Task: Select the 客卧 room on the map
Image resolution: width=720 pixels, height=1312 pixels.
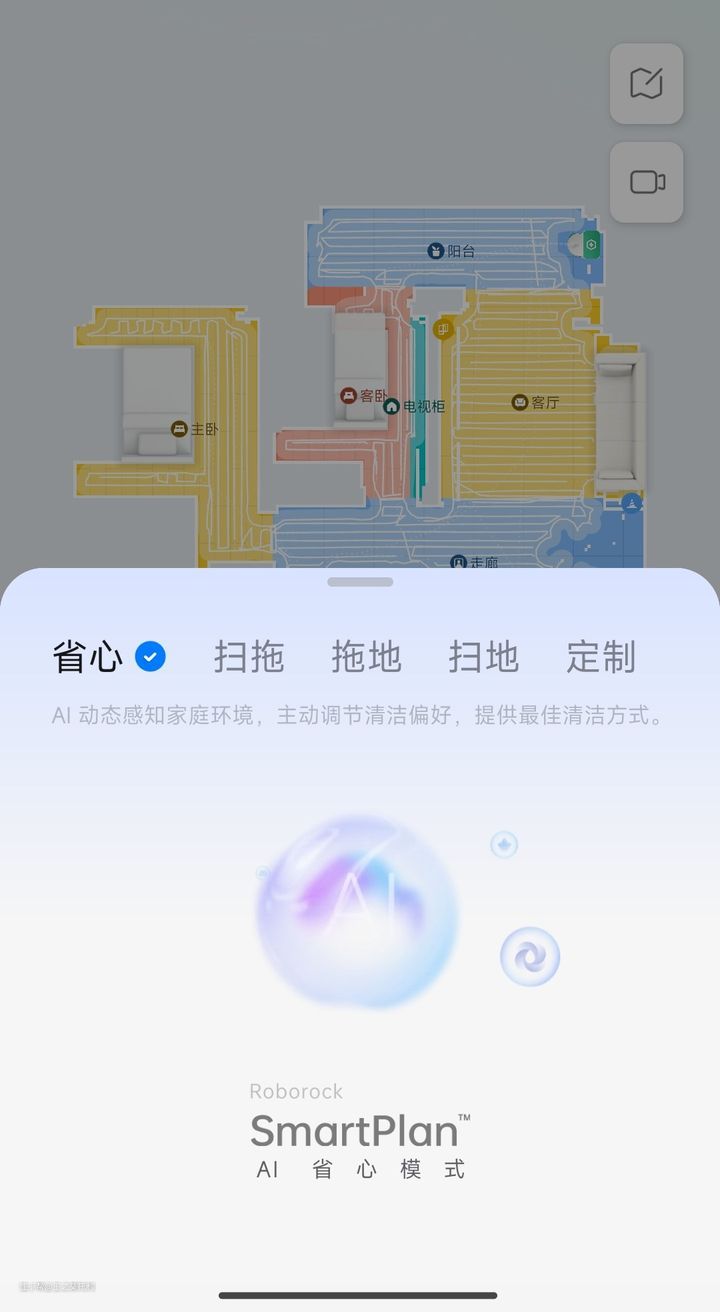Action: 362,396
